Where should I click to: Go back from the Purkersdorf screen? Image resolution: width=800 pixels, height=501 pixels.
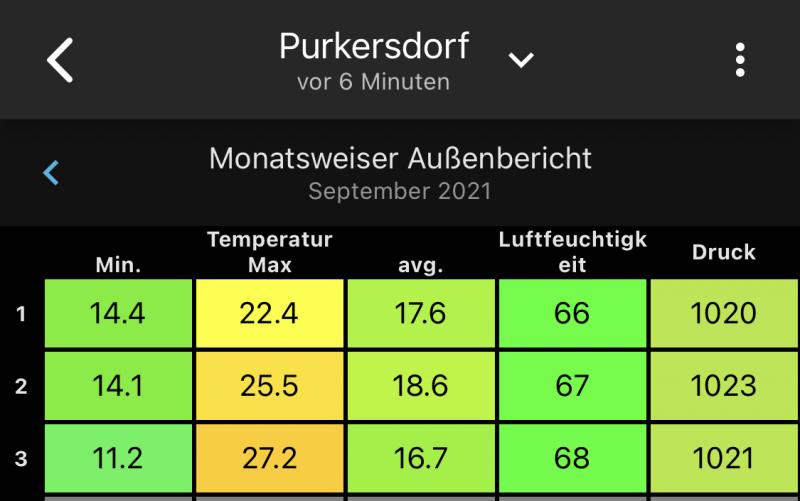click(x=60, y=60)
